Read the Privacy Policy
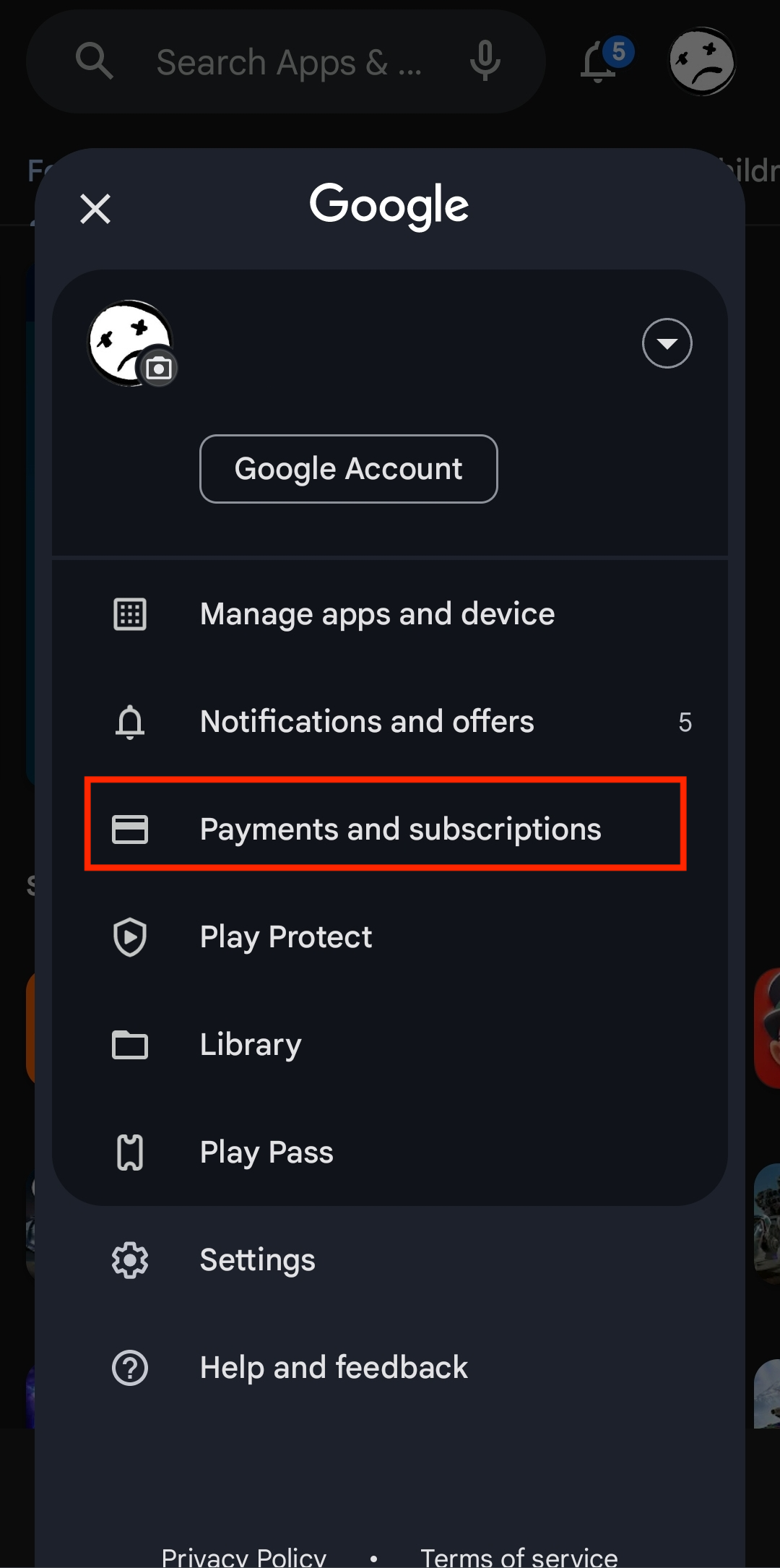Screen dimensions: 780x1568 (x=244, y=1555)
